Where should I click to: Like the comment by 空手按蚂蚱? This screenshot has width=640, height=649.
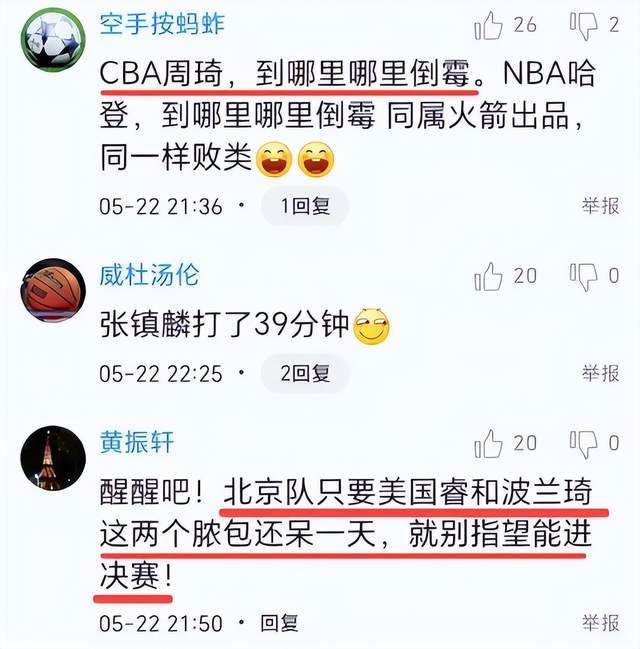pyautogui.click(x=488, y=26)
